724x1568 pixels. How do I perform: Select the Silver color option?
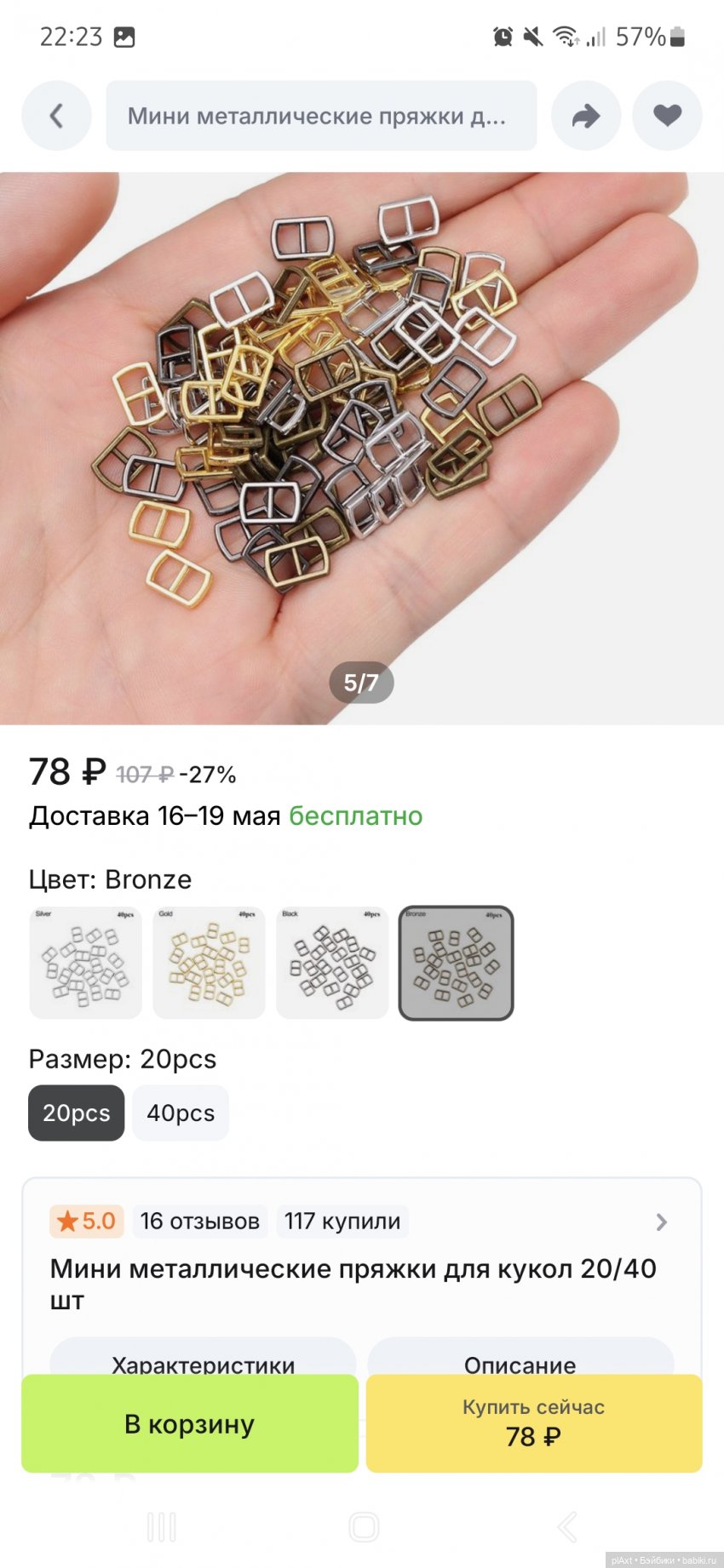click(85, 963)
